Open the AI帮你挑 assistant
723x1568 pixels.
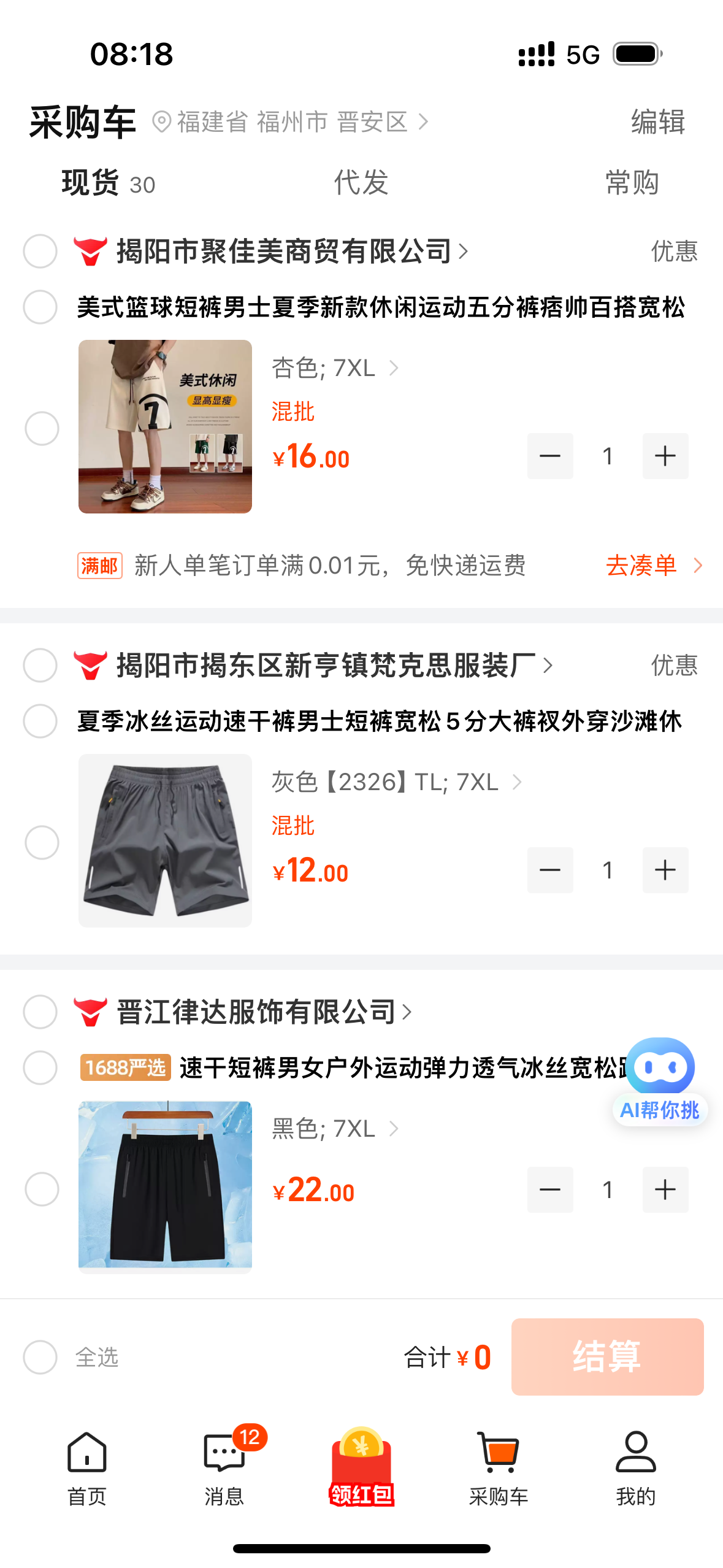coord(660,1080)
